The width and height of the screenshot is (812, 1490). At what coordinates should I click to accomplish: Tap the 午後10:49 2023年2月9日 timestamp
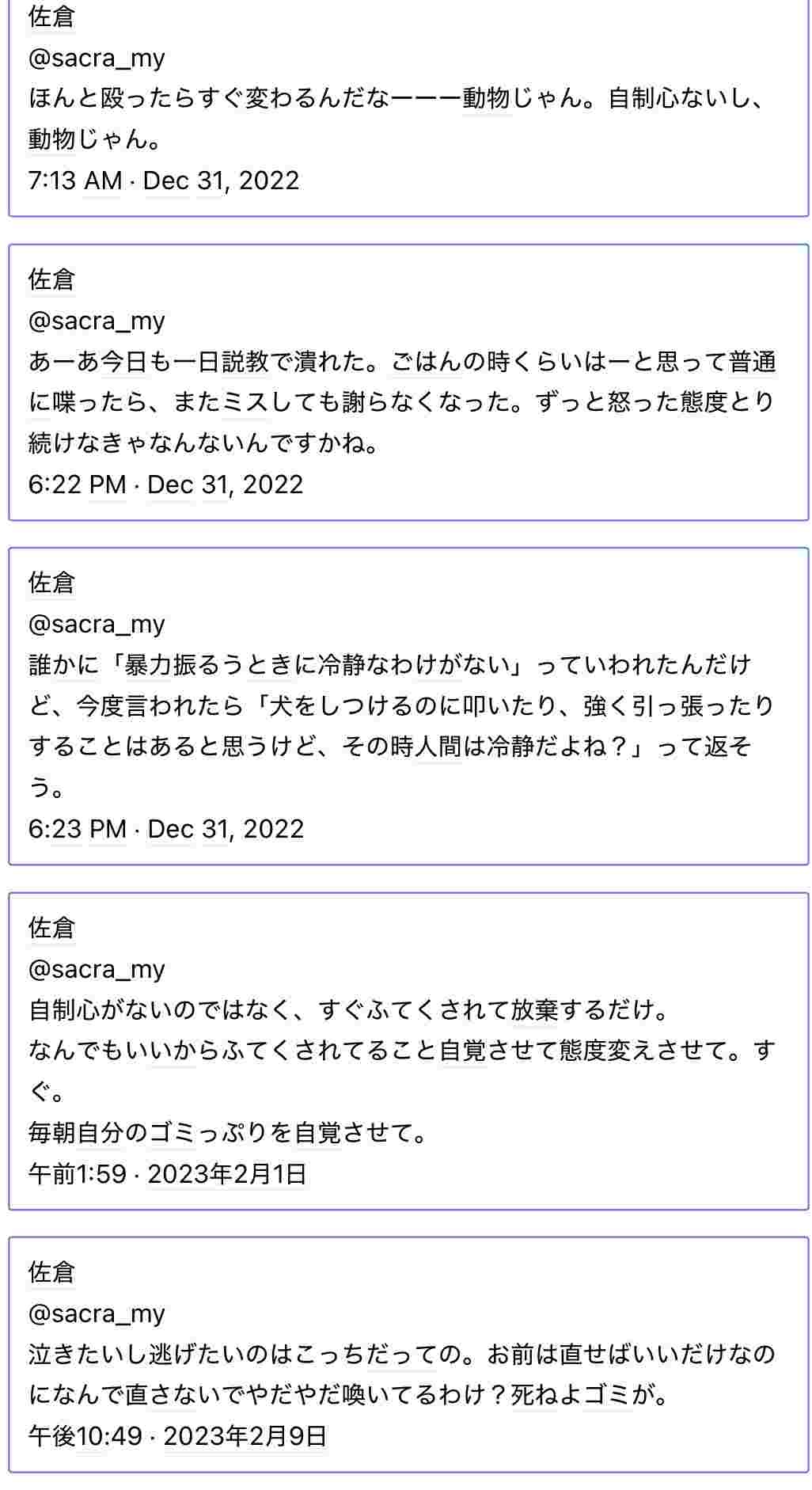pos(177,1435)
